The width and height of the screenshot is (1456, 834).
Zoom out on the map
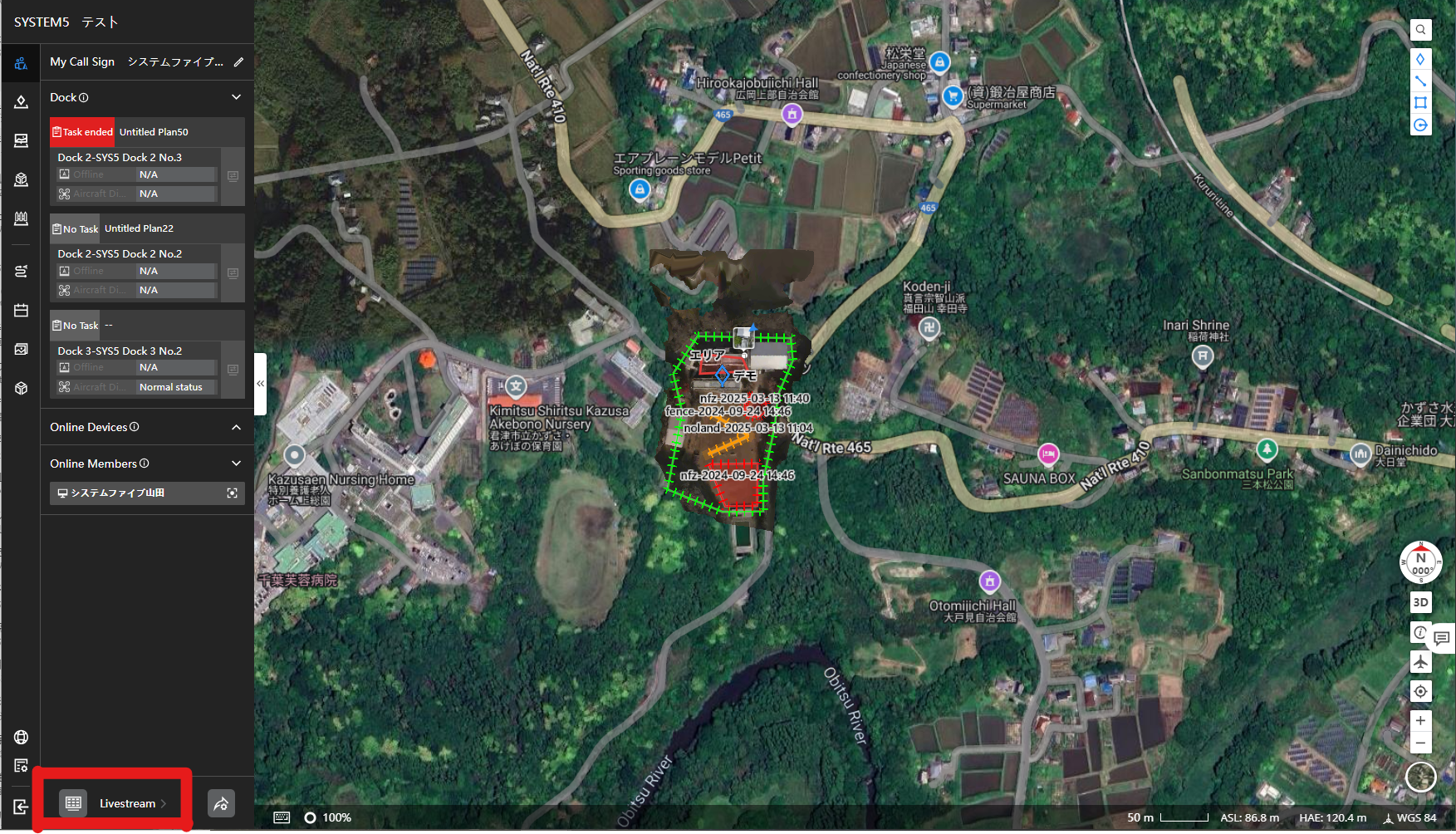1420,743
